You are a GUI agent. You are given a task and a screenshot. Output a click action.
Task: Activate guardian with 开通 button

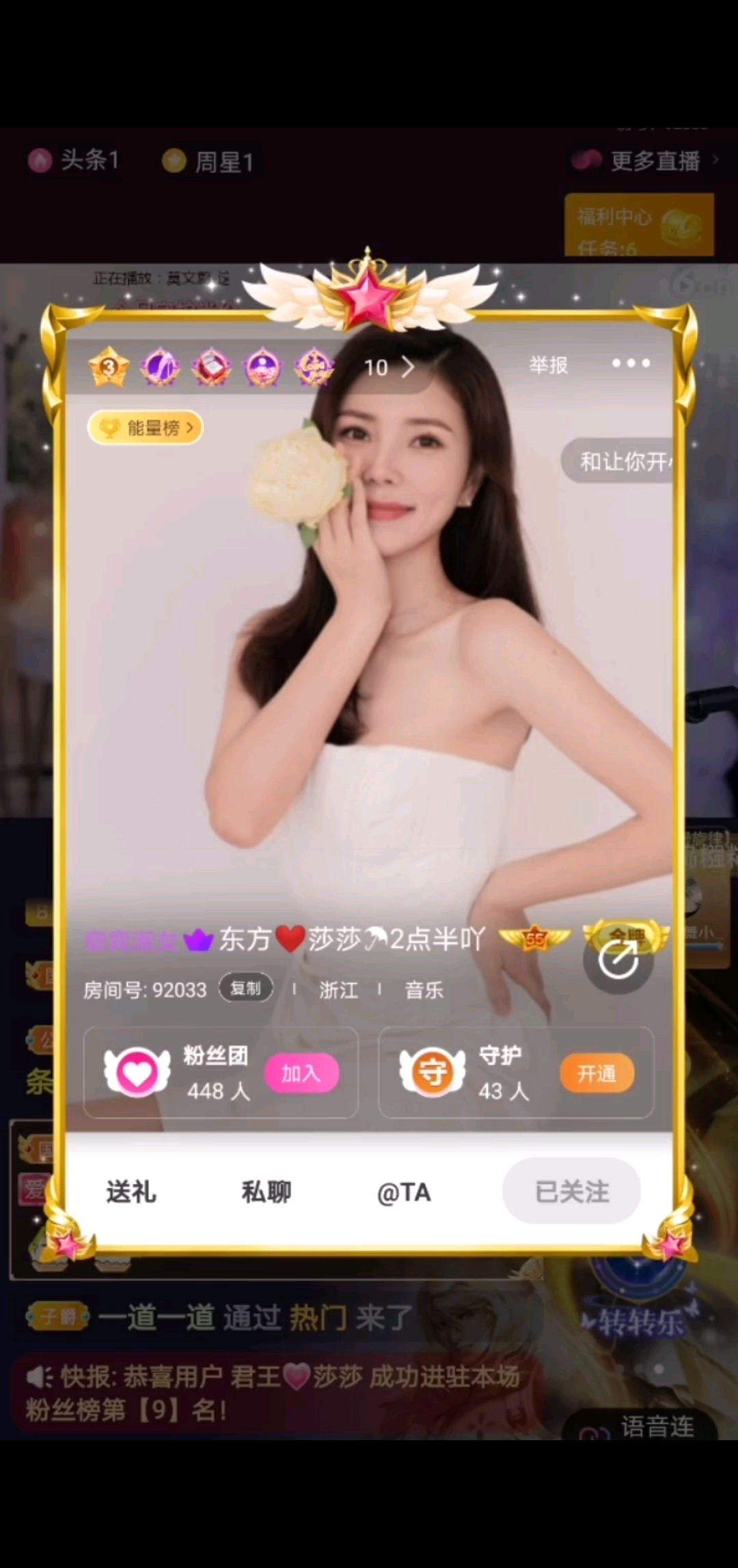[x=597, y=1073]
